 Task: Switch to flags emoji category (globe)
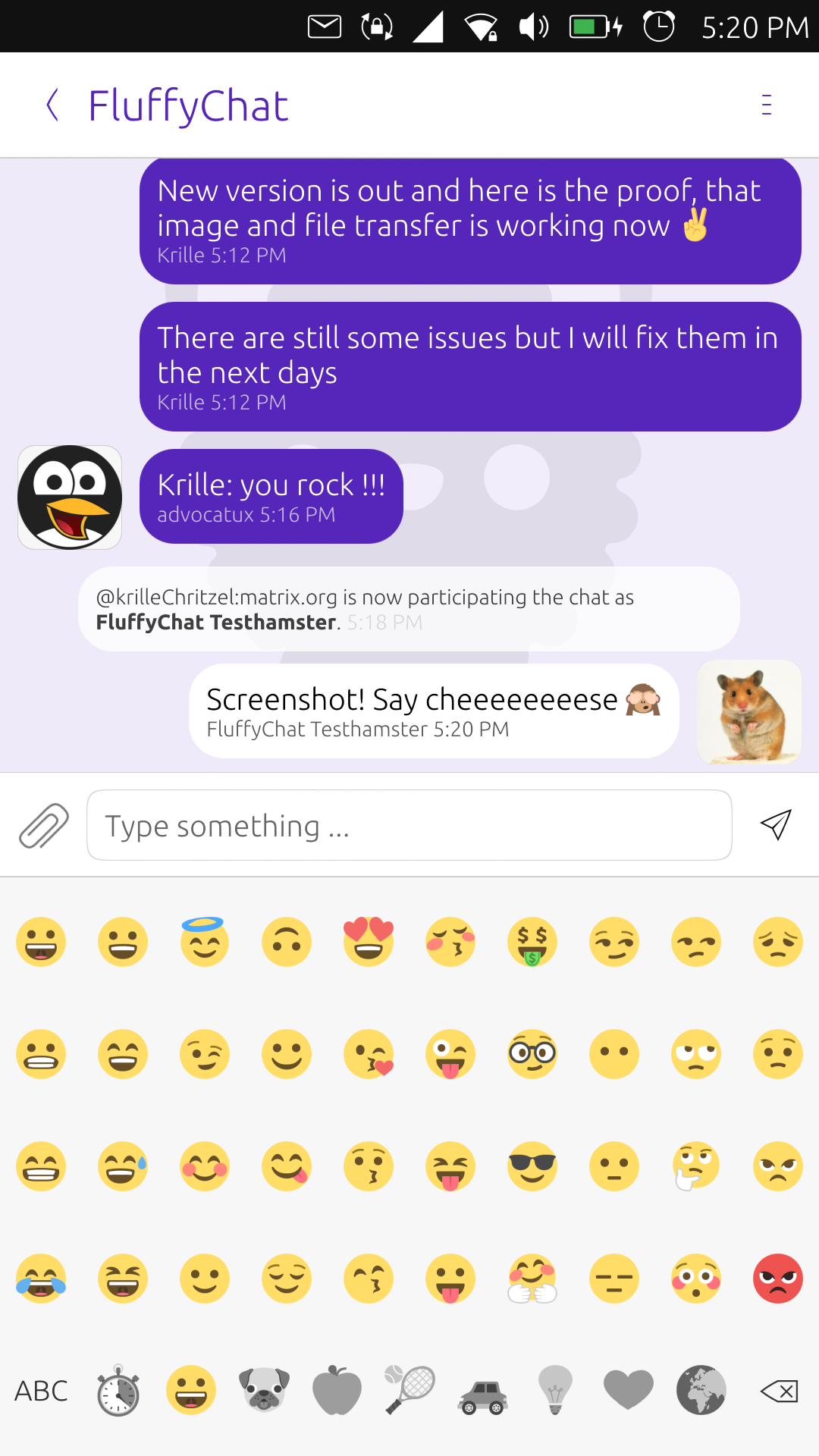[x=701, y=1390]
